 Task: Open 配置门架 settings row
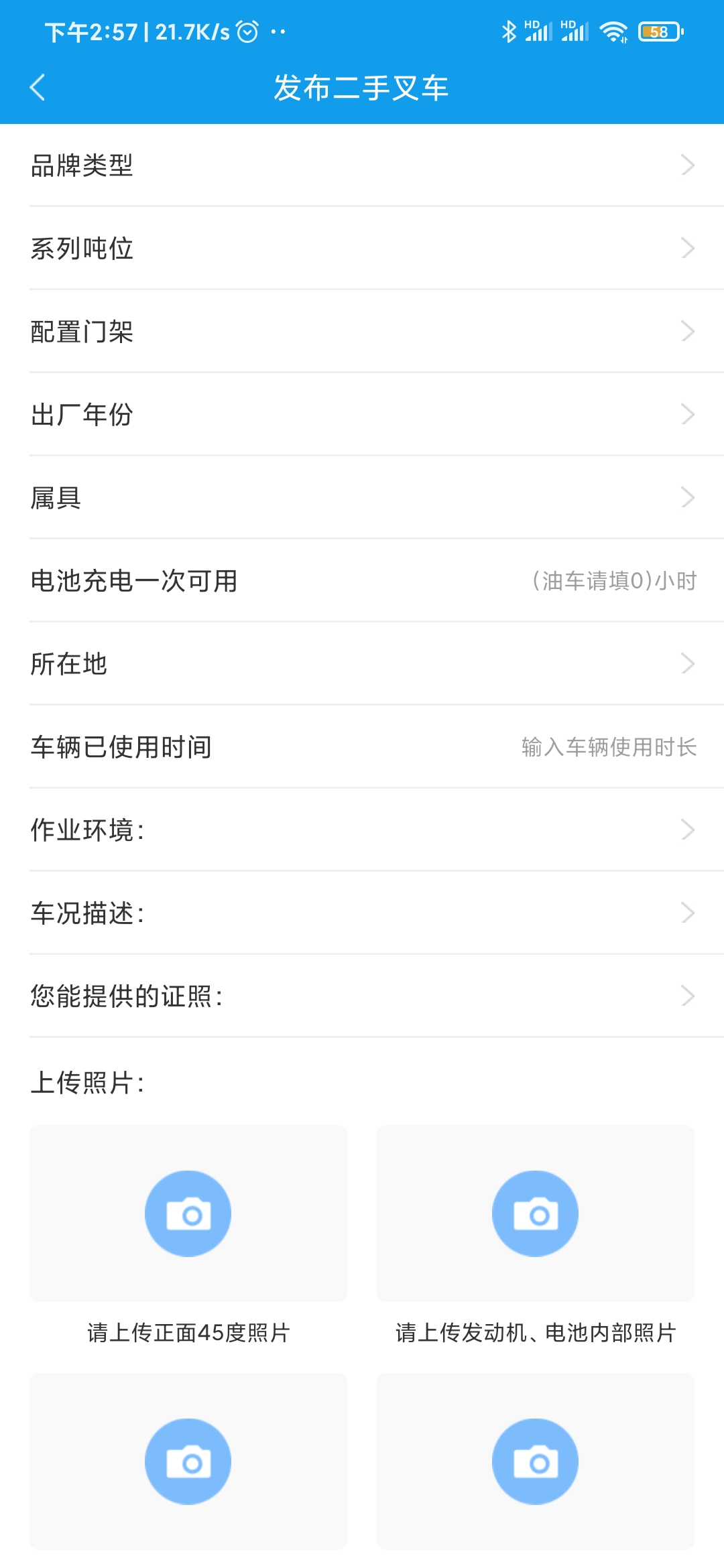click(362, 332)
